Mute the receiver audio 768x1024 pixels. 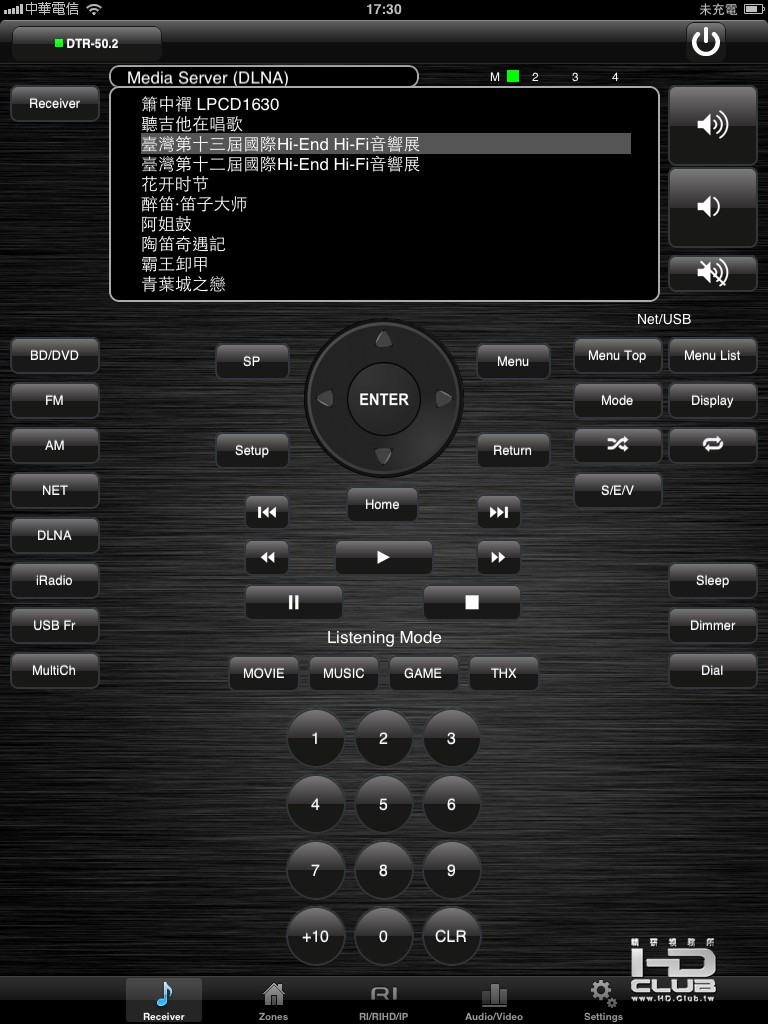(x=712, y=272)
